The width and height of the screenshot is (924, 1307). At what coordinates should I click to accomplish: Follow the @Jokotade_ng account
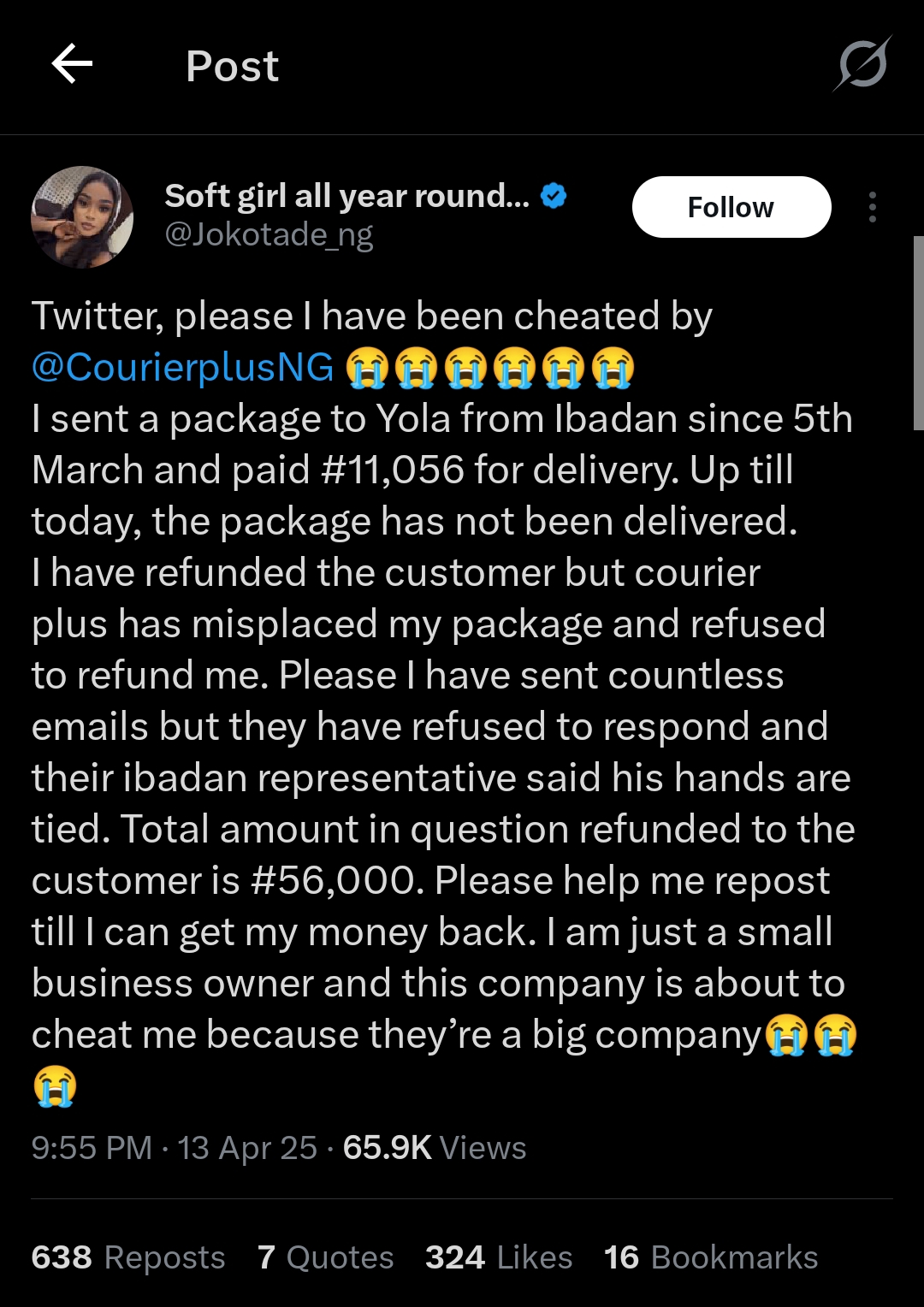(x=731, y=207)
